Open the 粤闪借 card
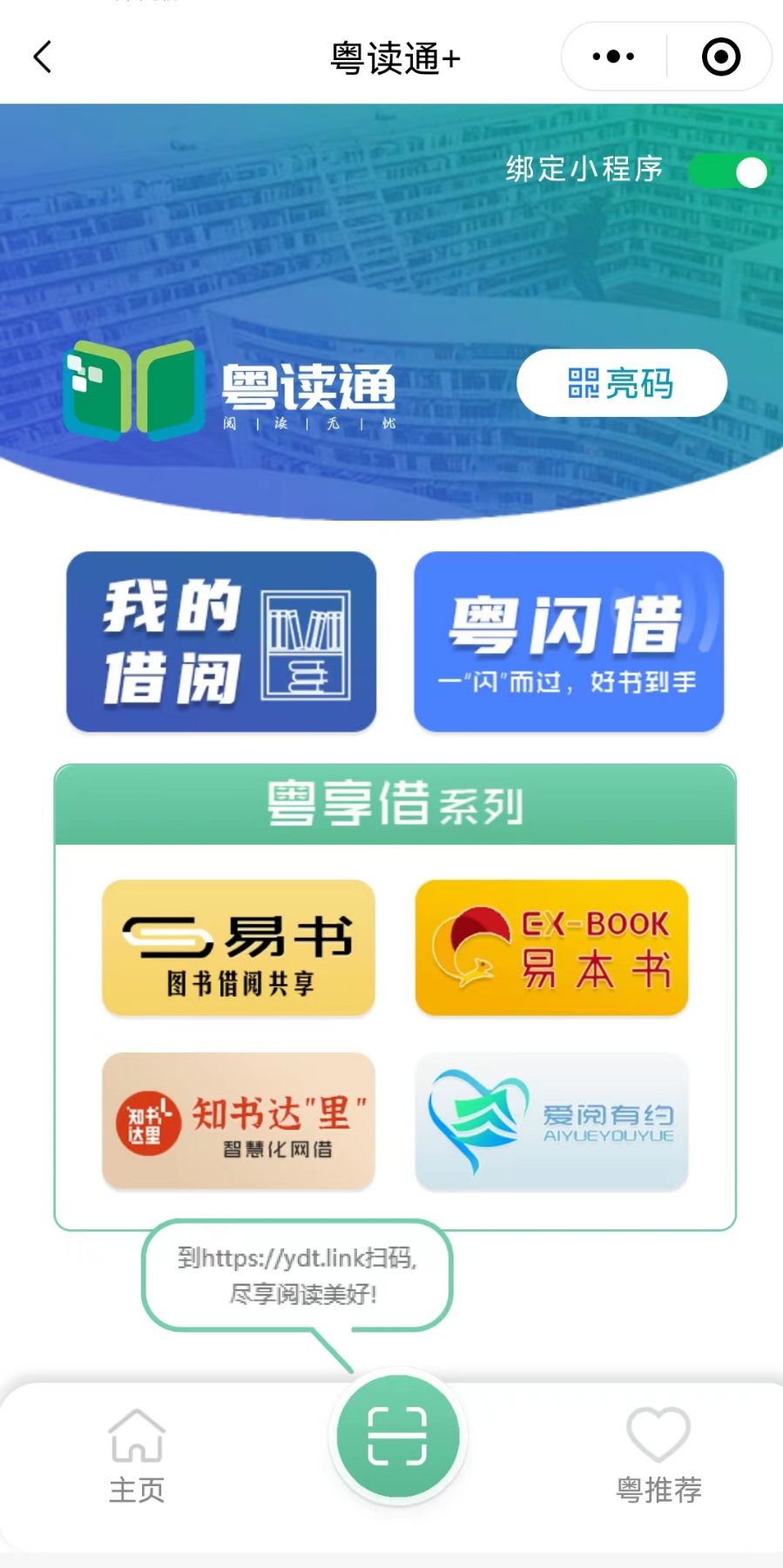The width and height of the screenshot is (783, 1568). [569, 642]
